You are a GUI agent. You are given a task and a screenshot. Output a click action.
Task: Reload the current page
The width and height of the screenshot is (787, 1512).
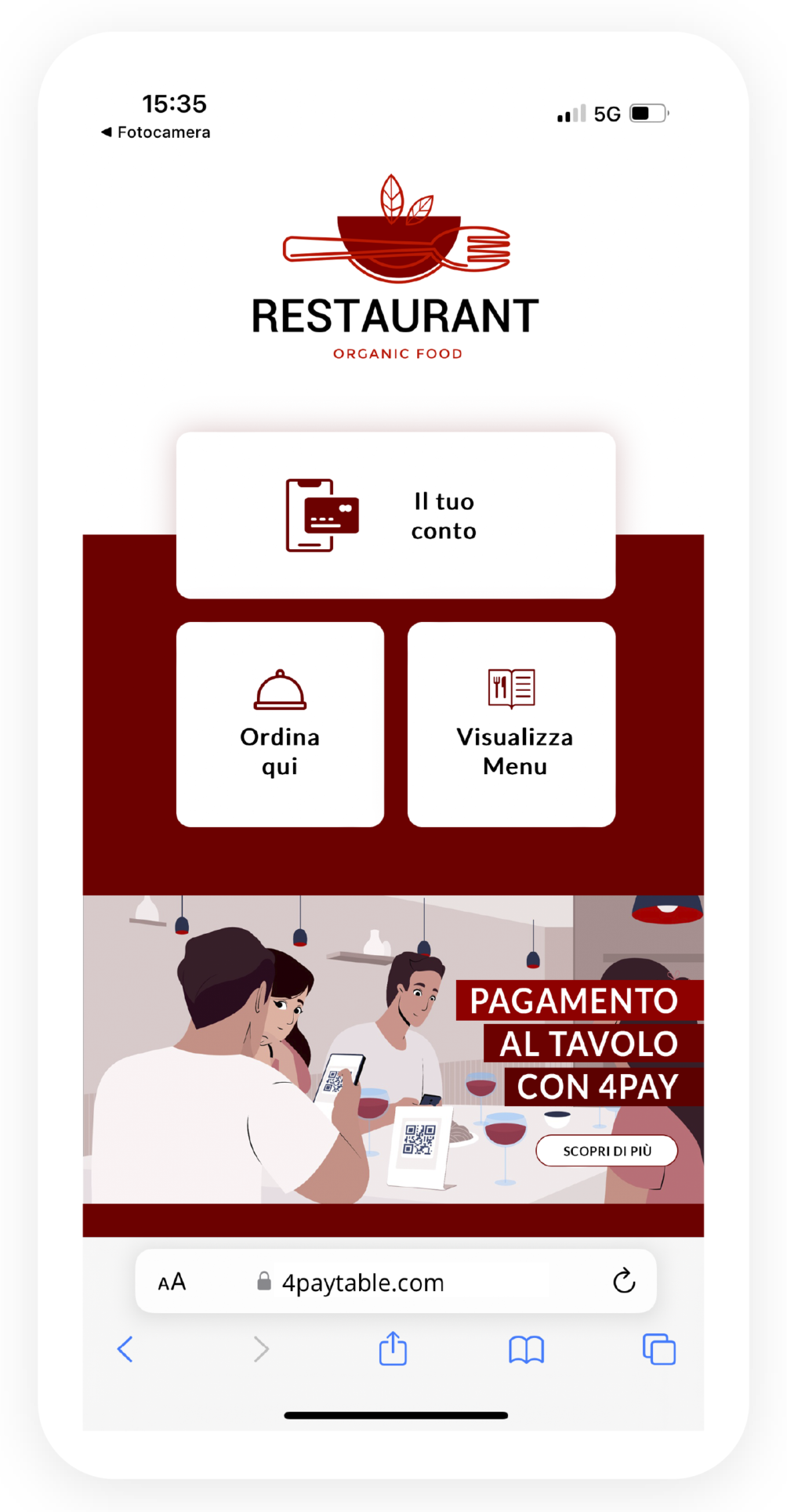click(x=624, y=1282)
